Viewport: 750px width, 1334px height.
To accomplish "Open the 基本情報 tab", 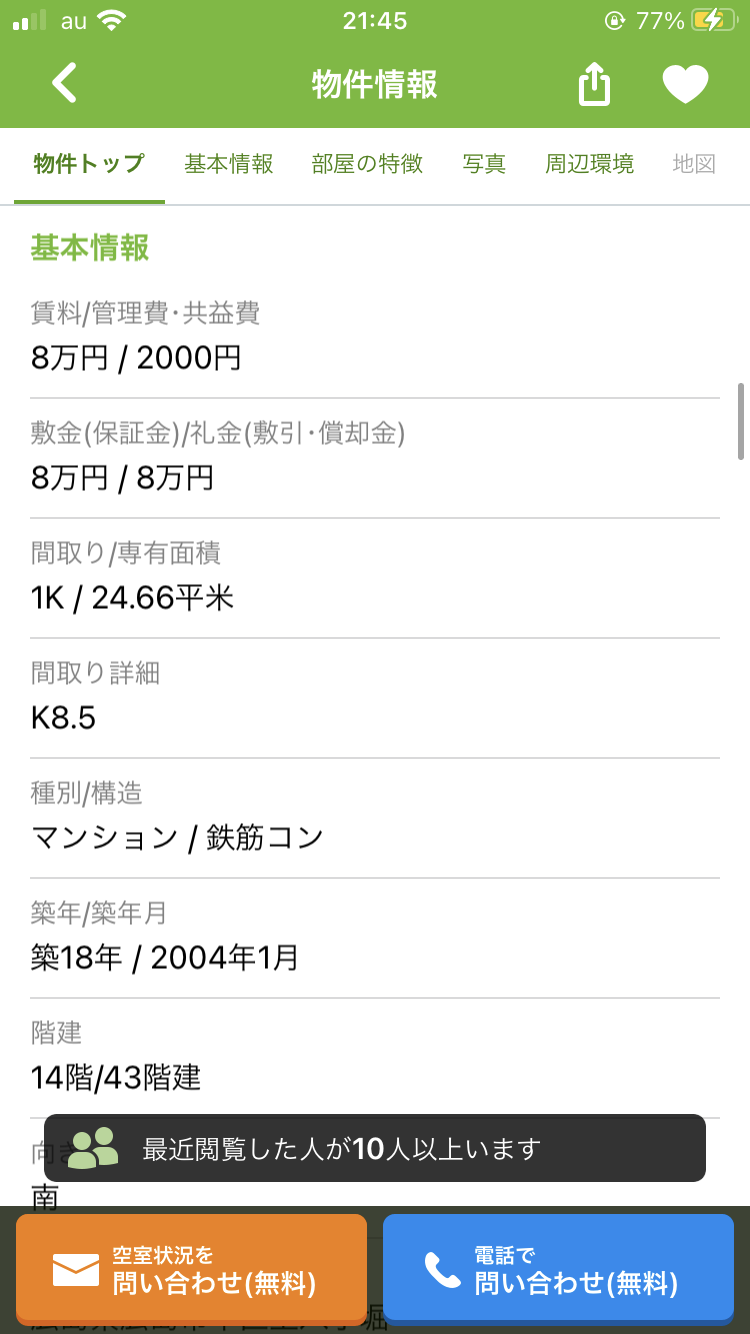I will (x=229, y=164).
